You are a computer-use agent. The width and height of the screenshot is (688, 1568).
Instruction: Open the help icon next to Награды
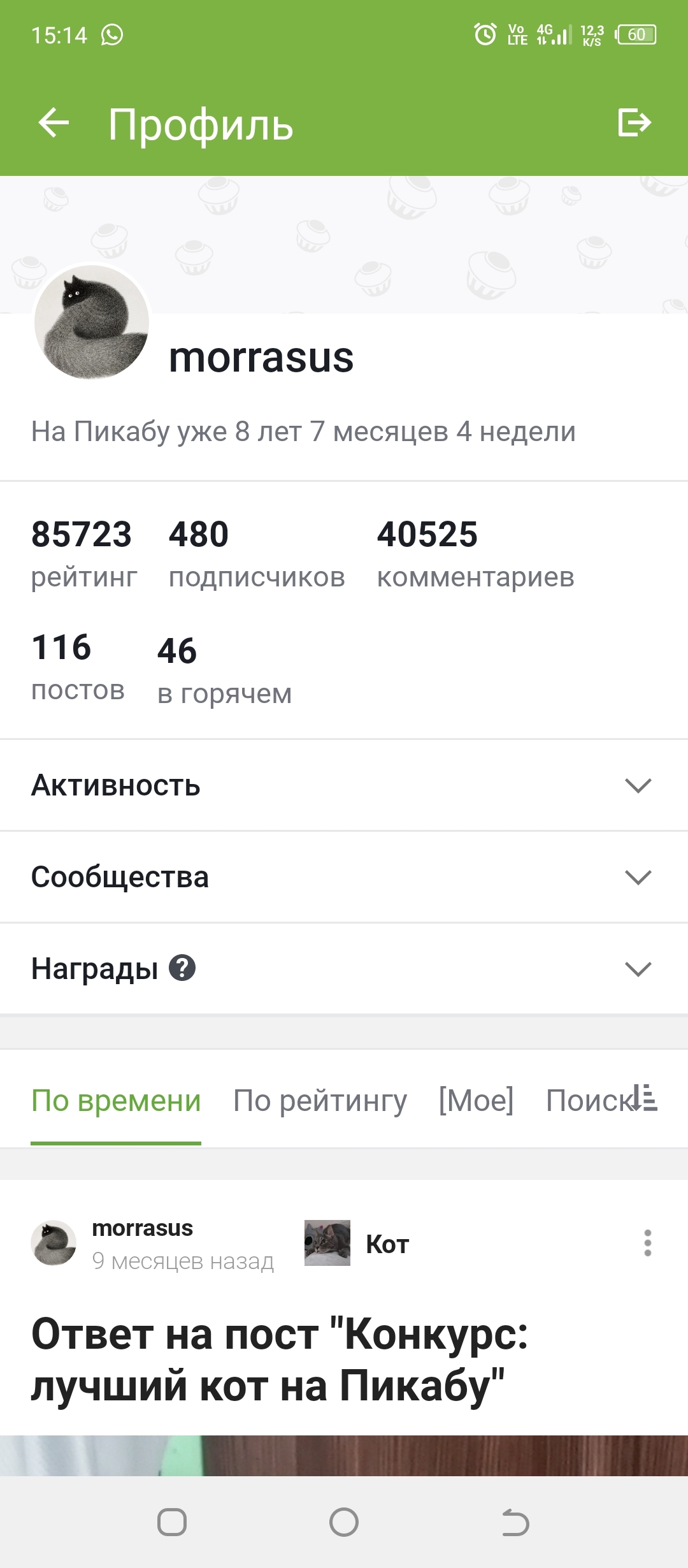(182, 968)
